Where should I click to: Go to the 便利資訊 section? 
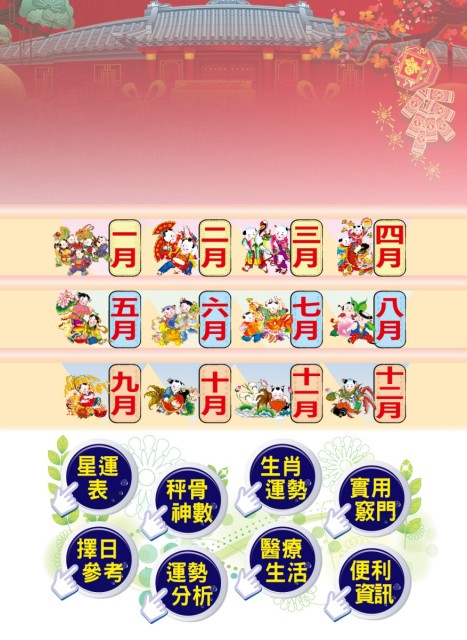tap(372, 582)
